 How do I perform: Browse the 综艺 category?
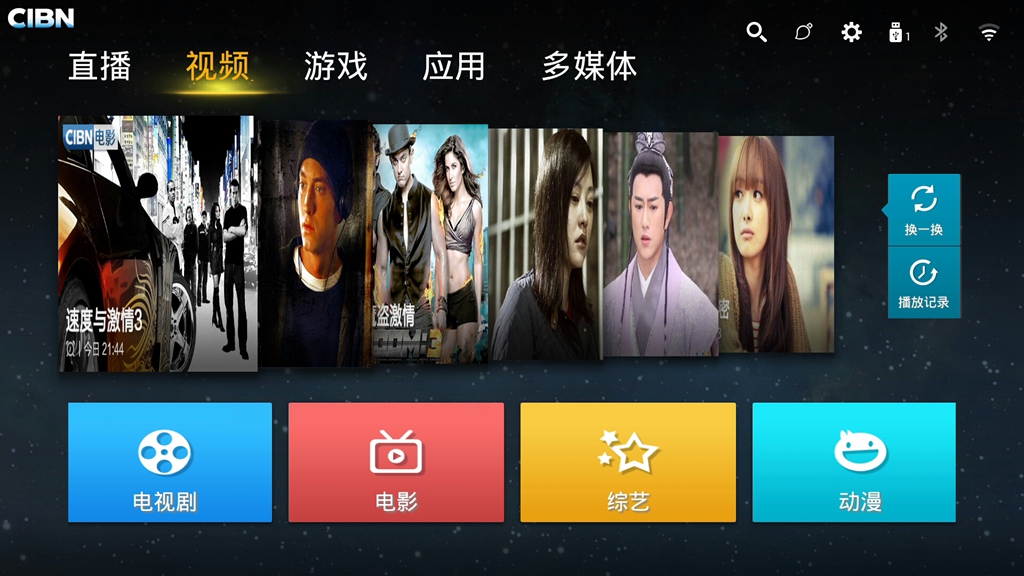tap(628, 462)
